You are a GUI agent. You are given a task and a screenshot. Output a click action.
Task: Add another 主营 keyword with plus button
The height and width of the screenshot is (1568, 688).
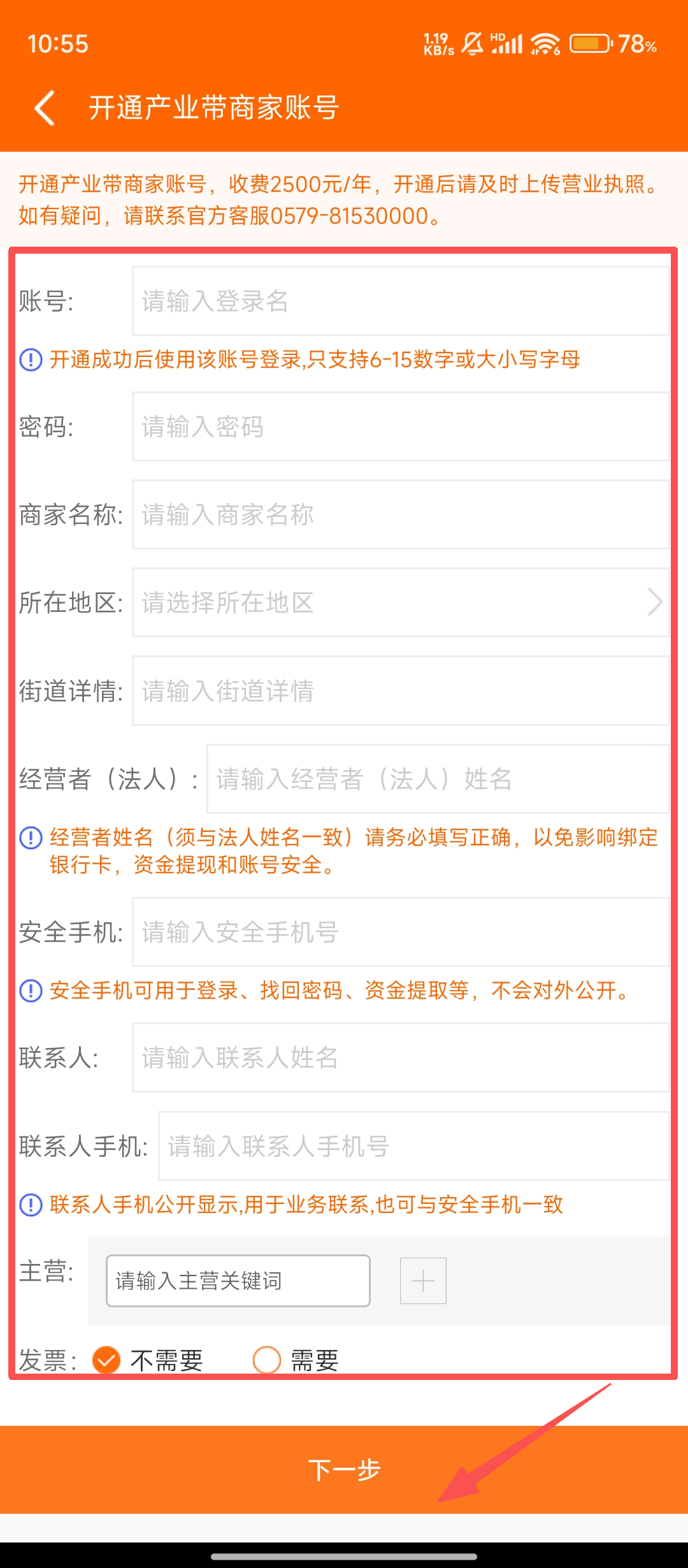[423, 1281]
